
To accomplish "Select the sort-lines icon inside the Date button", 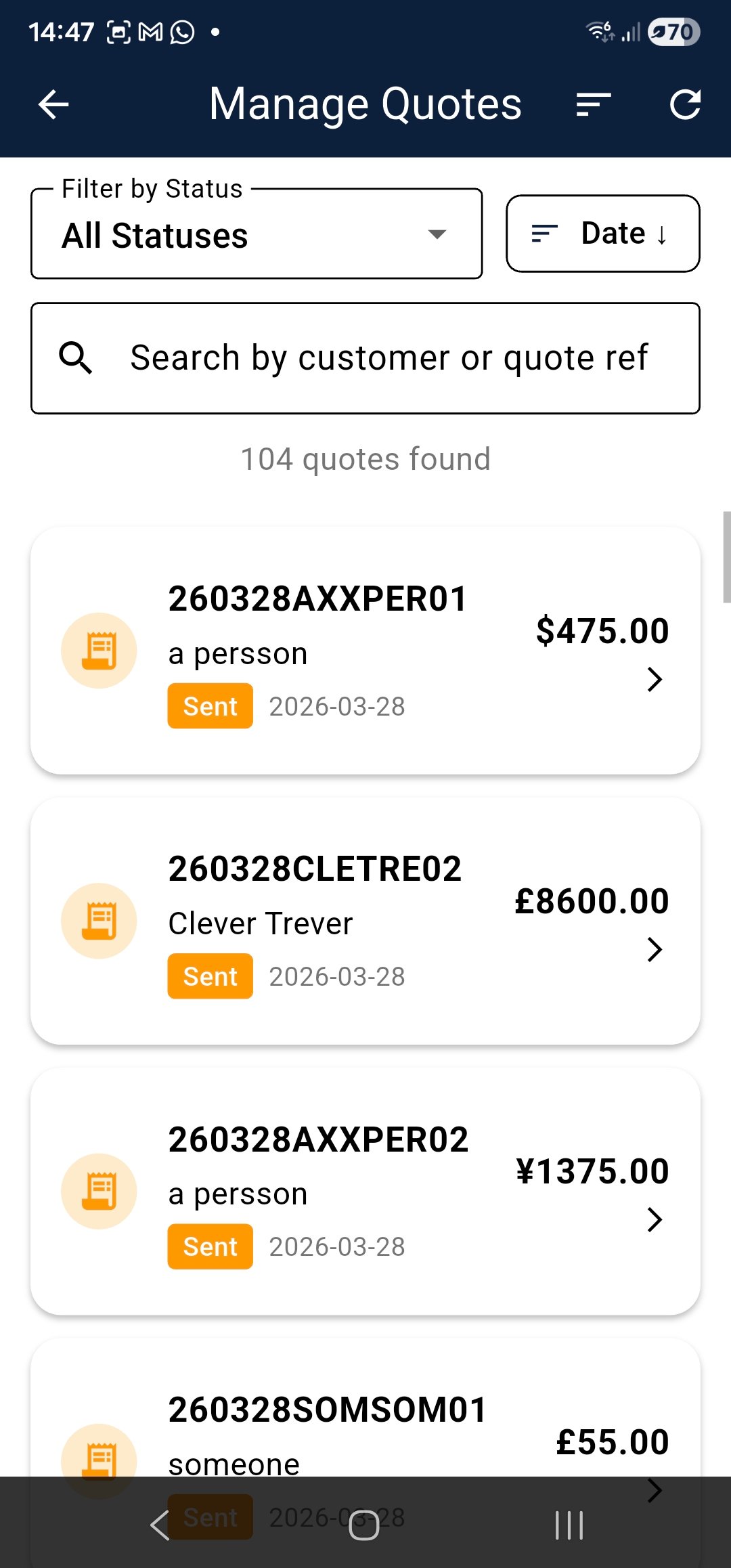I will [x=544, y=234].
